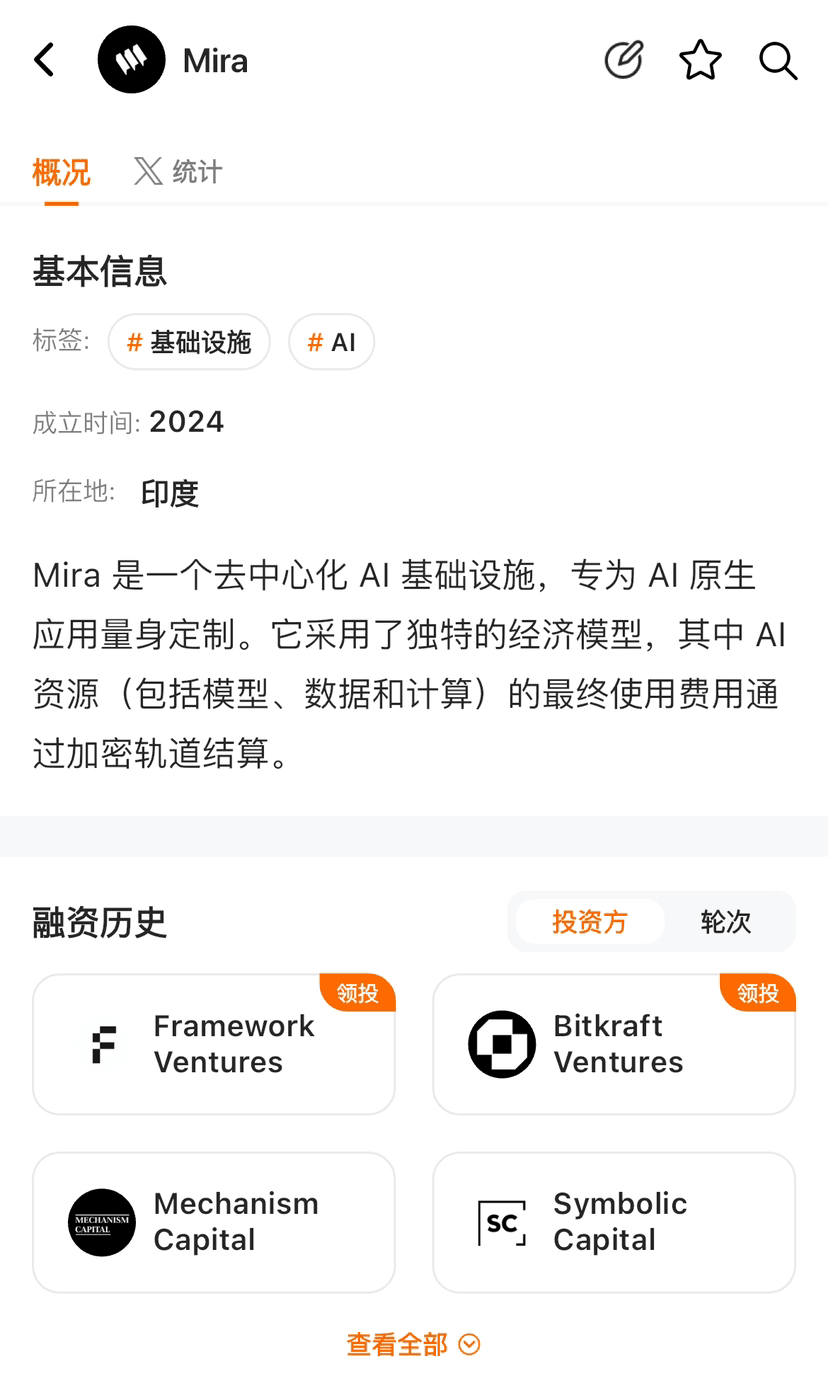
Task: Open the Bitkraft Ventures card
Action: [614, 1044]
